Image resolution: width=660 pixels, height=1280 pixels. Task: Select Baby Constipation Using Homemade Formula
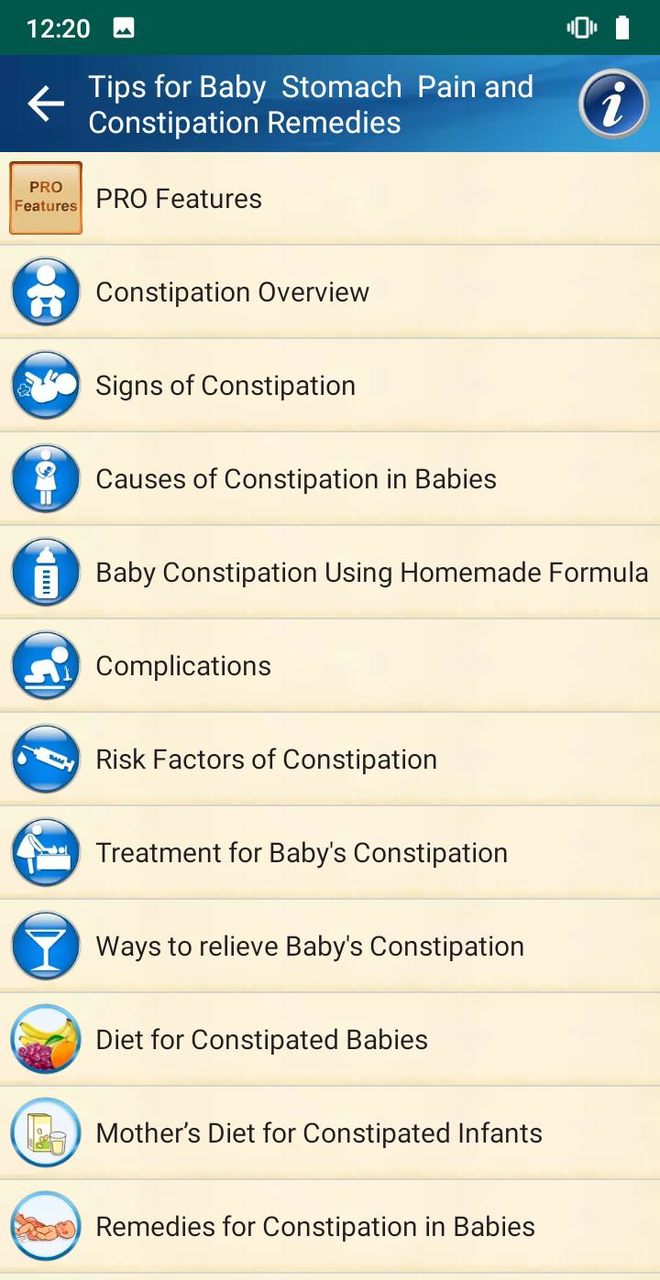(x=330, y=572)
